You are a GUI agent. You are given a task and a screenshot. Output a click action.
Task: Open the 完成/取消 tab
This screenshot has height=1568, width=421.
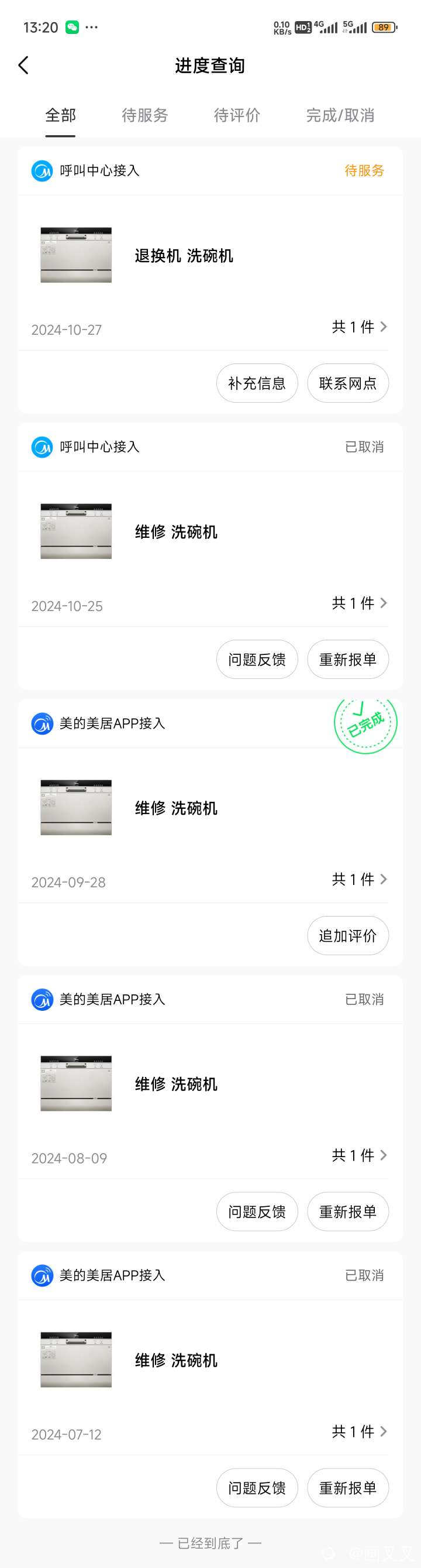340,115
